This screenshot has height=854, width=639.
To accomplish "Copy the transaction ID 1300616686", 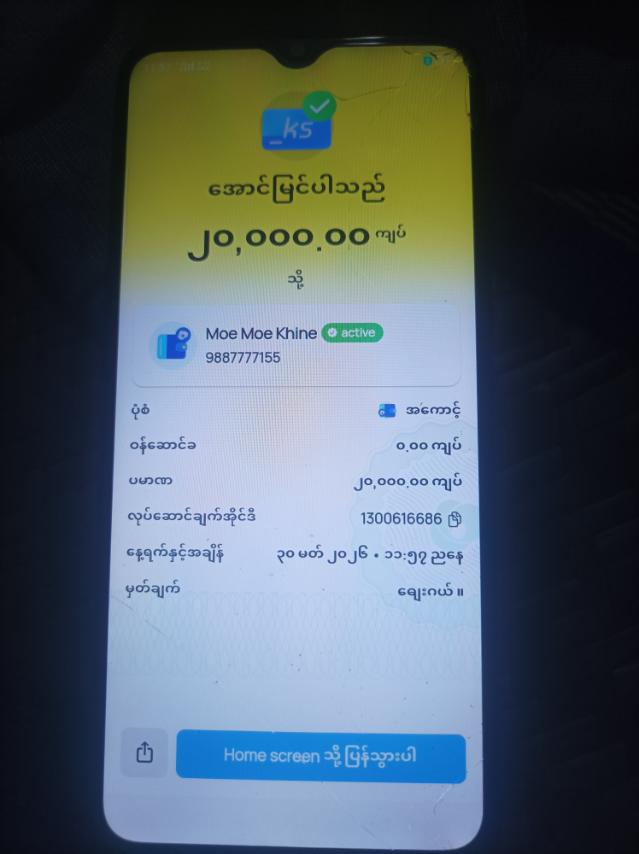I will [456, 519].
